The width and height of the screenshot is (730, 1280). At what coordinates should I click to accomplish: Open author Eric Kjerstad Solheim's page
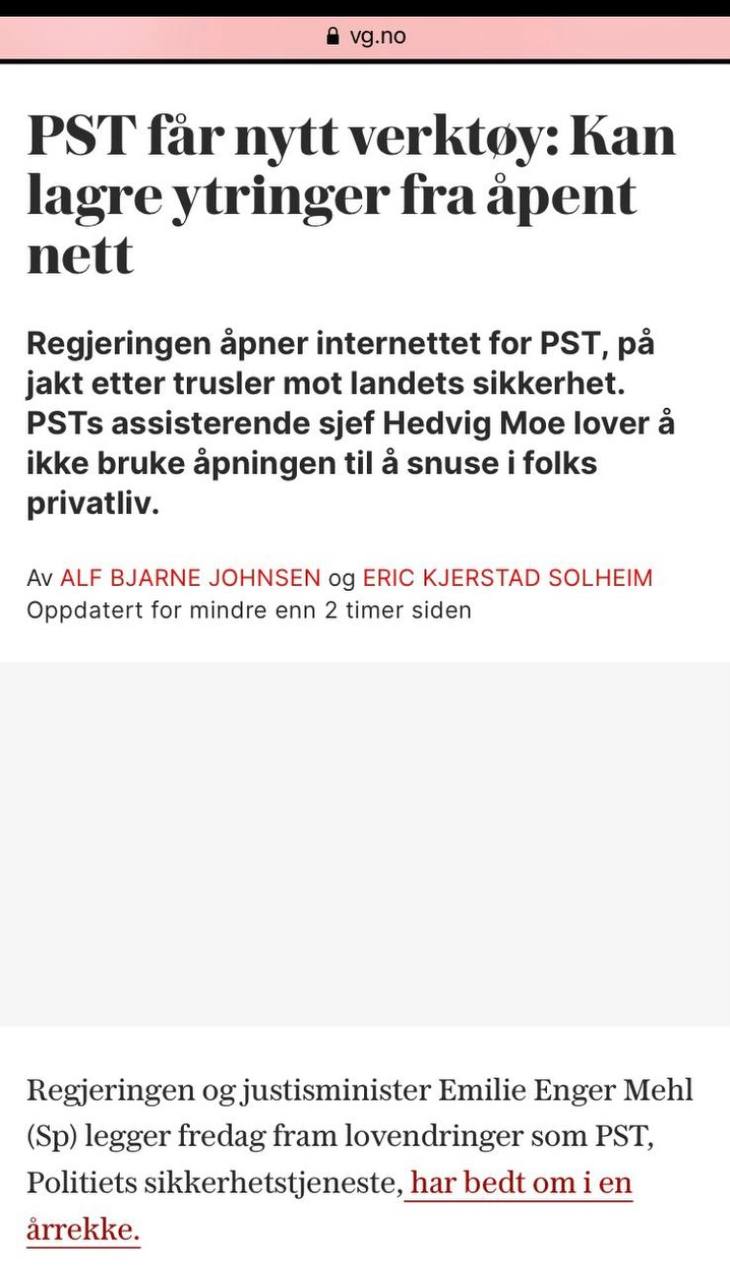point(507,578)
